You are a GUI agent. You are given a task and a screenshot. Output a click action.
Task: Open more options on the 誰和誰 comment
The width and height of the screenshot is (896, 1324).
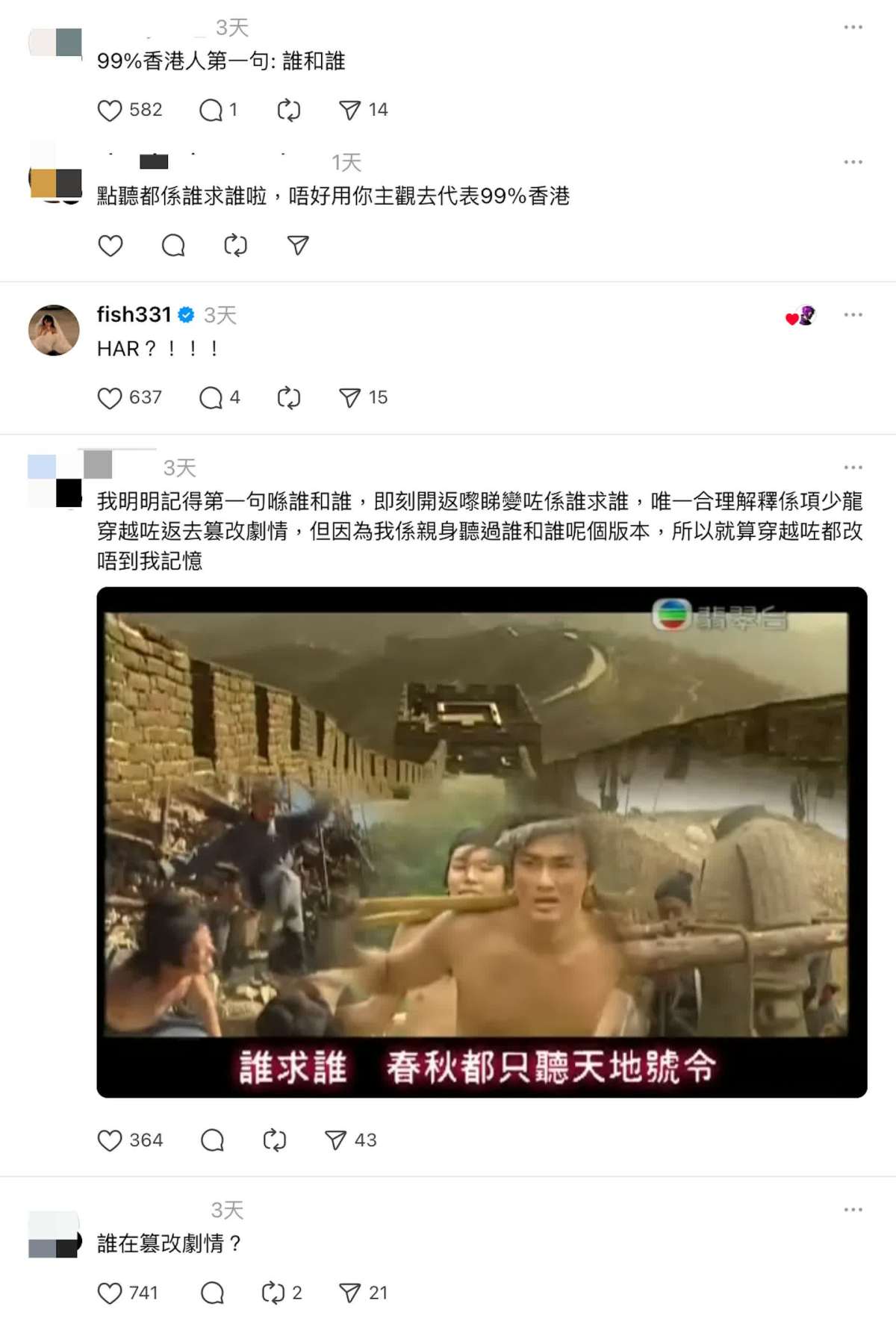[853, 27]
